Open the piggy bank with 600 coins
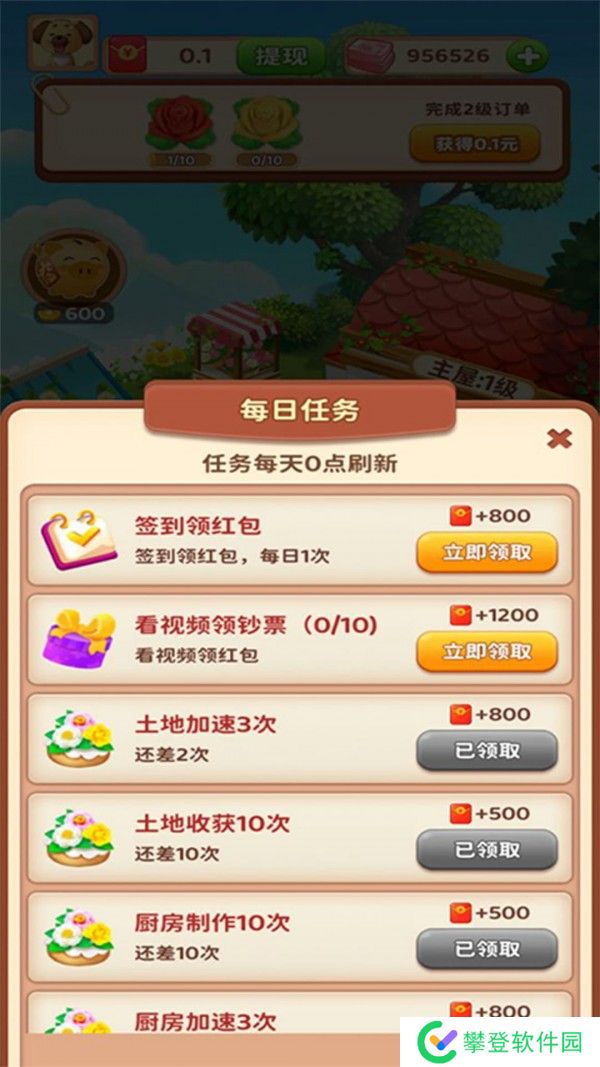This screenshot has height=1067, width=600. point(72,270)
